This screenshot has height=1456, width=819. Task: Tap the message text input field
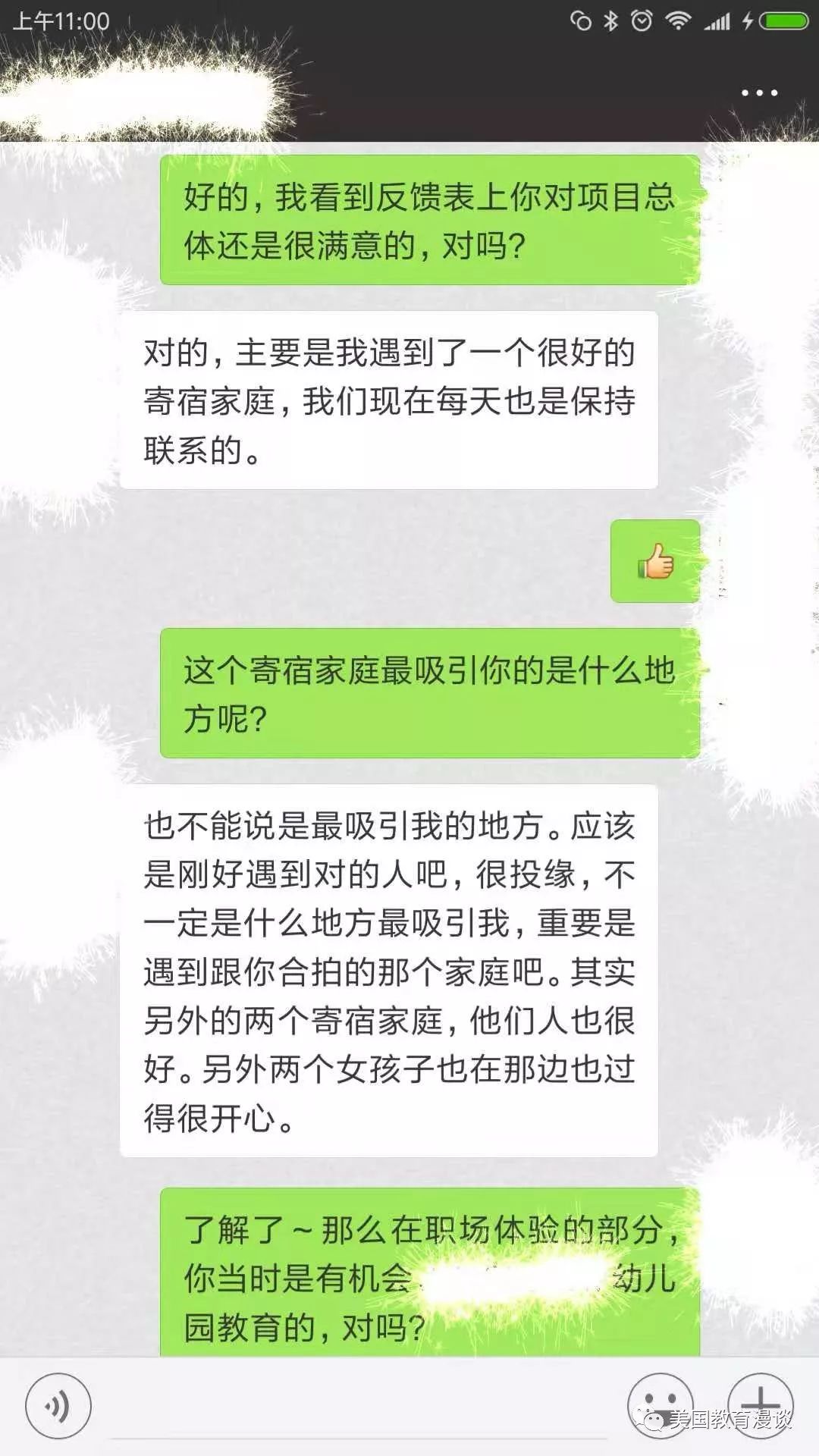point(359,1407)
